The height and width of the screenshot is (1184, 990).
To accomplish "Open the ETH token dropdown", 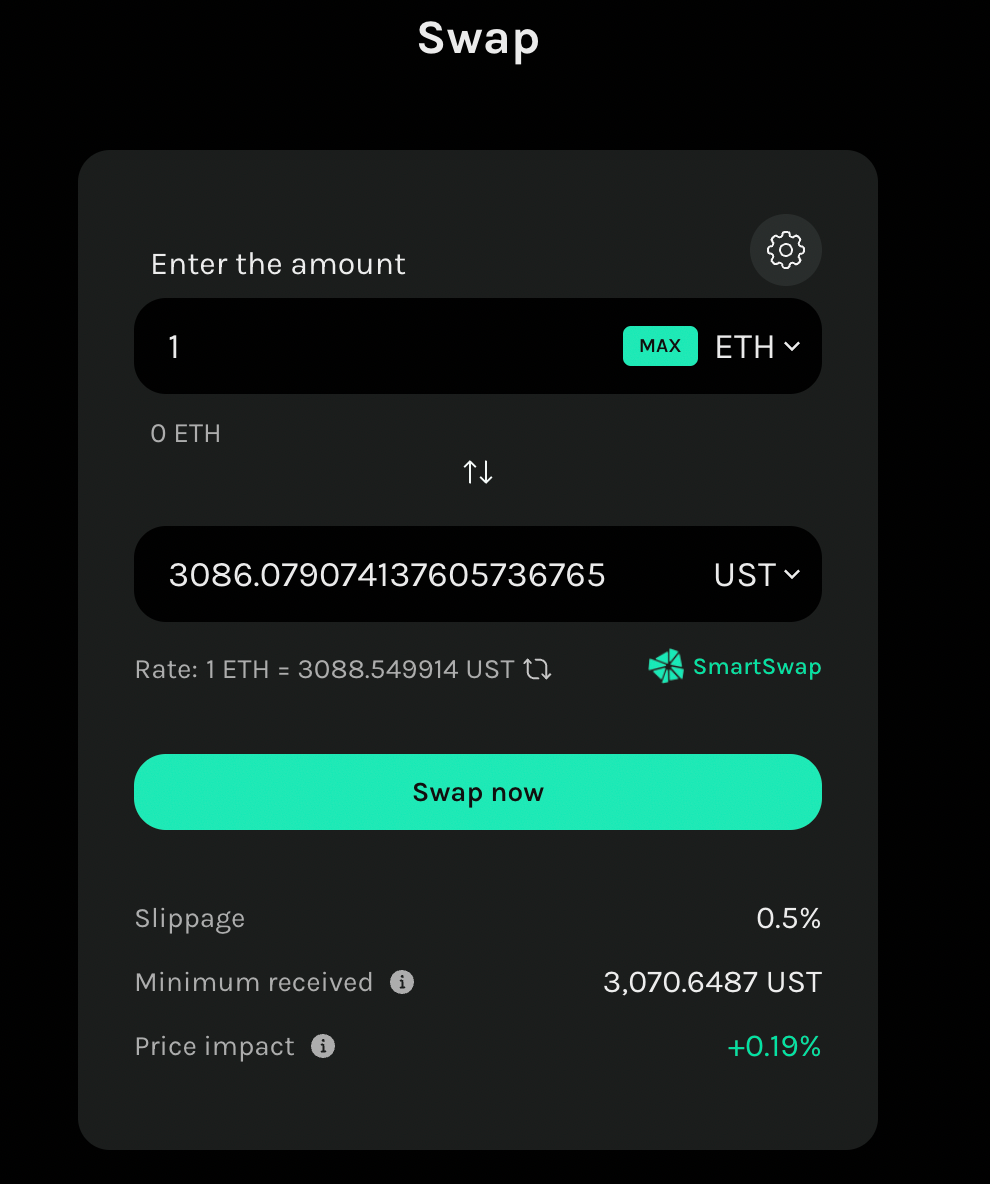I will coord(757,347).
